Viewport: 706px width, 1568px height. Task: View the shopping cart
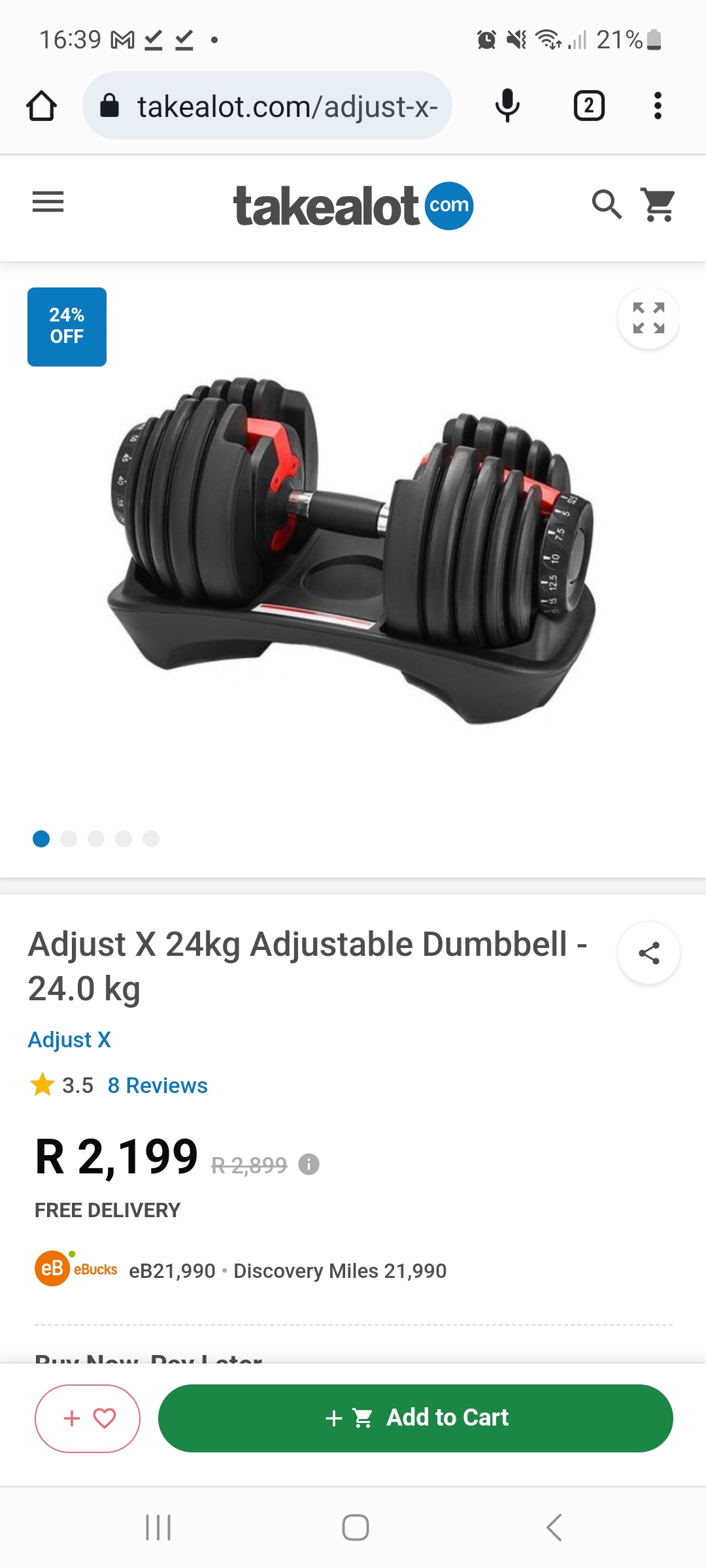658,204
